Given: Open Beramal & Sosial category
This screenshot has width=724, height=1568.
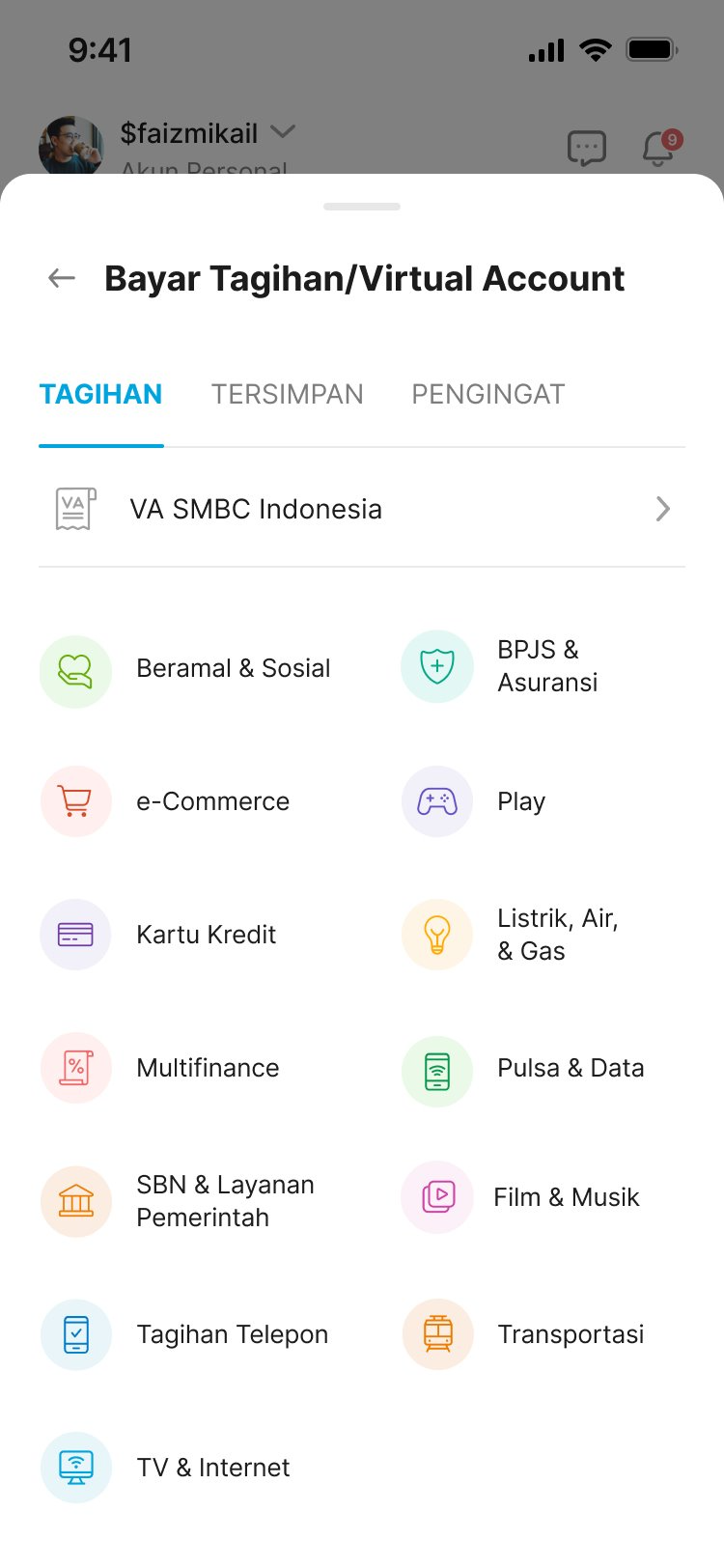Looking at the screenshot, I should (185, 669).
